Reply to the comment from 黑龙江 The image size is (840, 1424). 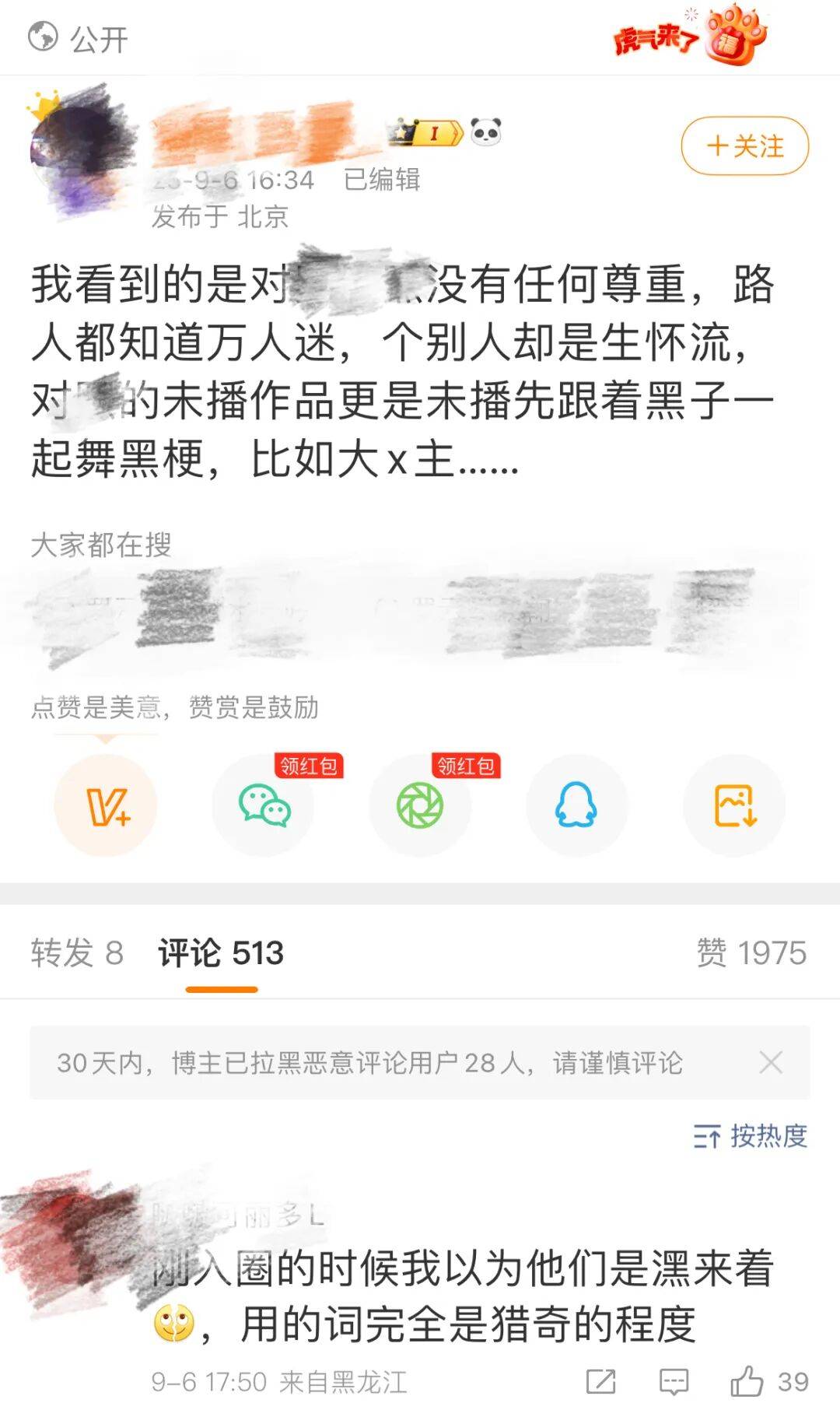pos(674,1382)
